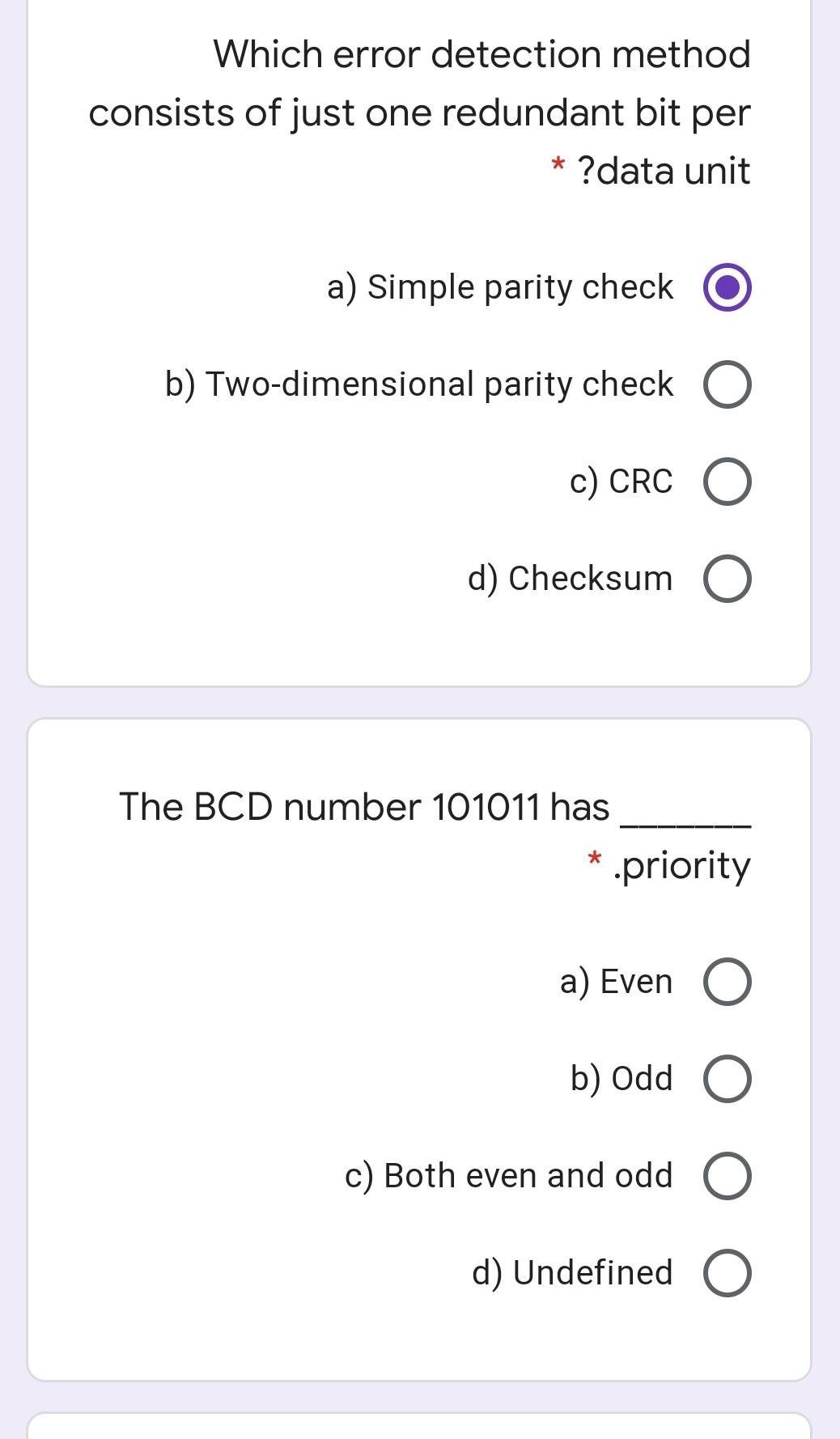This screenshot has height=1439, width=840.
Task: Select the Simple parity check option
Action: coord(727,287)
